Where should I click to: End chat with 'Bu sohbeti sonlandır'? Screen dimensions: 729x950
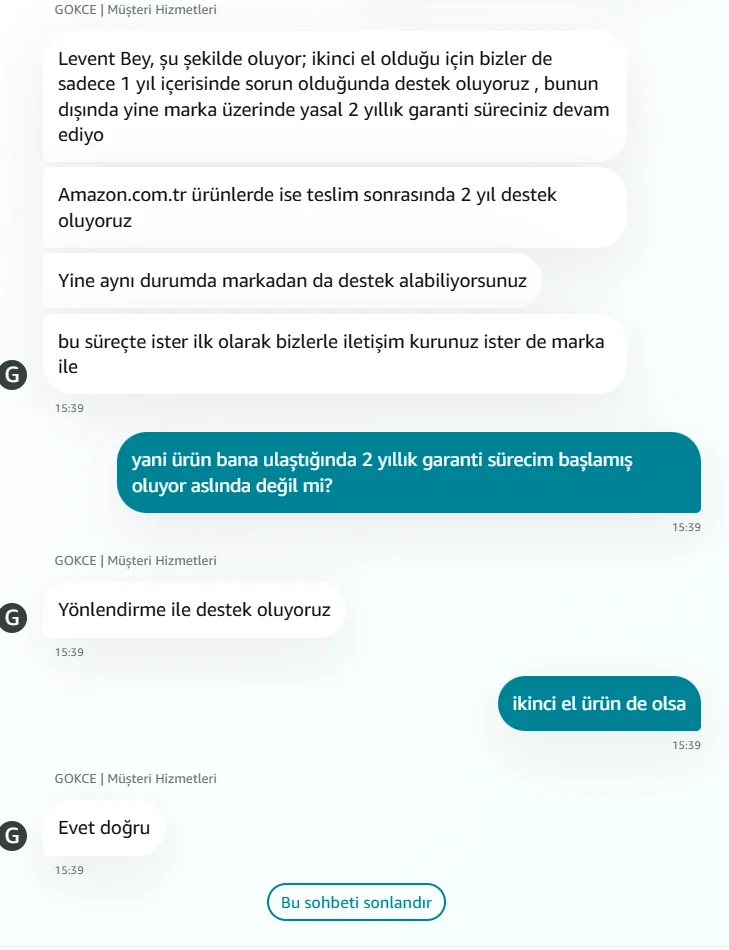356,902
